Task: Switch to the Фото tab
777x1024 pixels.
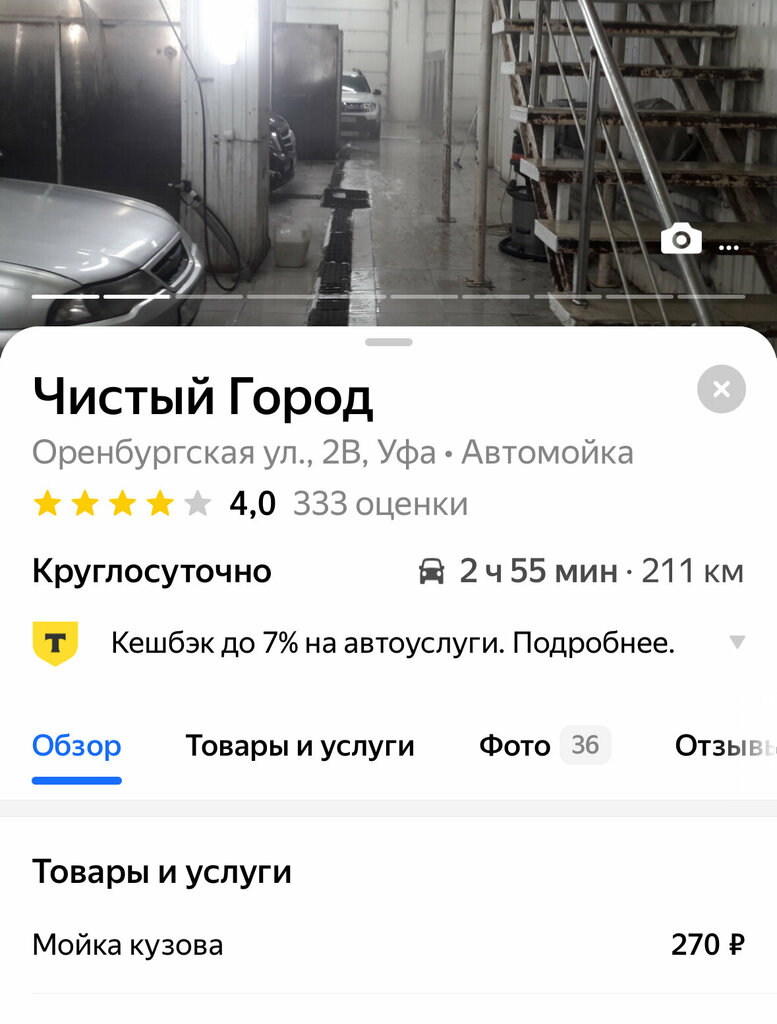Action: (x=516, y=745)
